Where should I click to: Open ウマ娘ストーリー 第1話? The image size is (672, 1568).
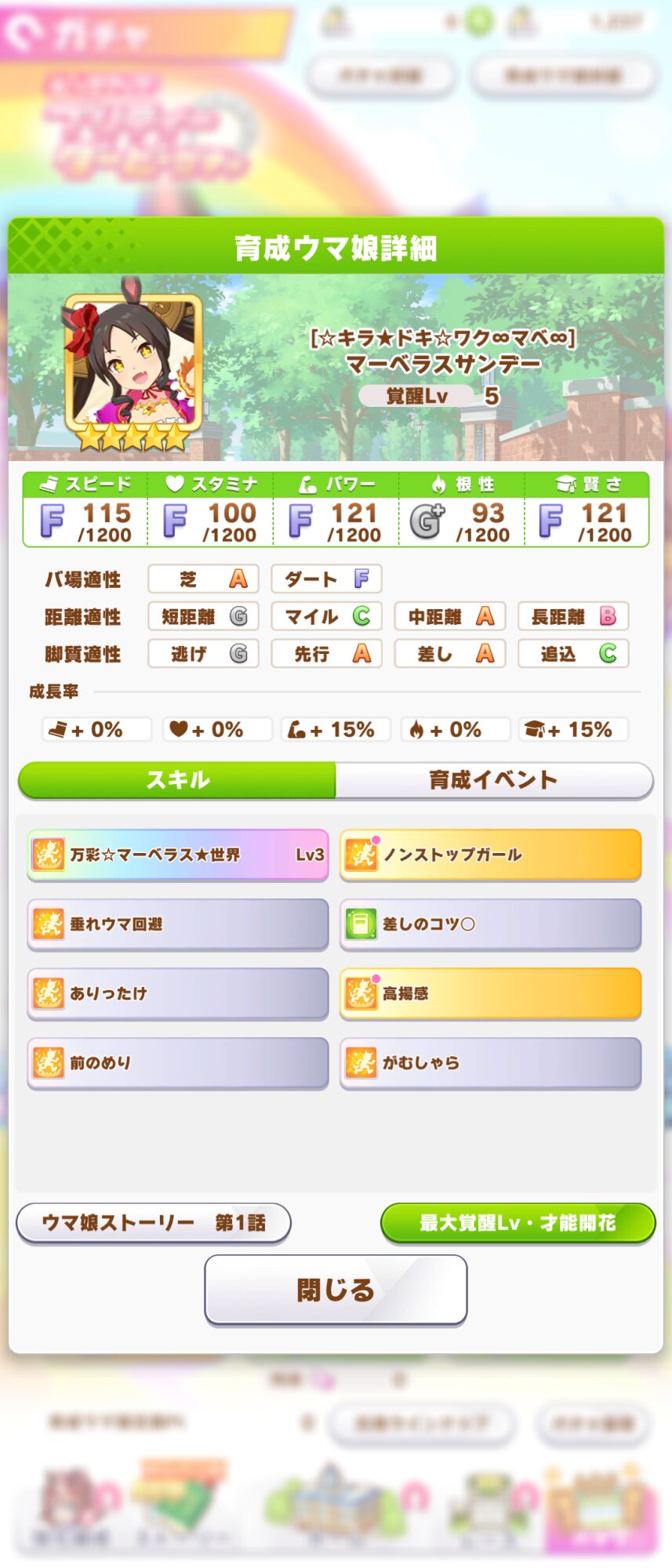point(154,1223)
